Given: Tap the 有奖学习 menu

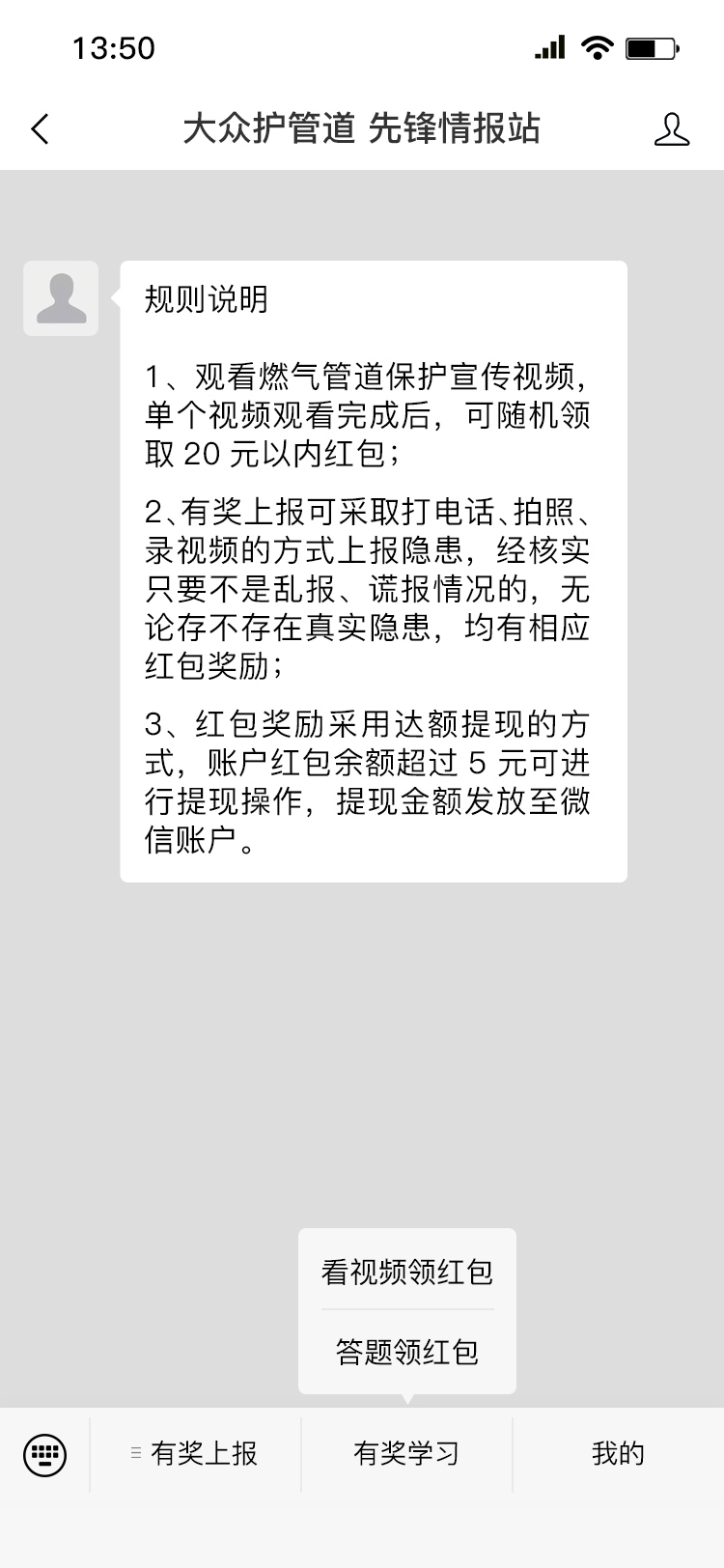Looking at the screenshot, I should 406,1453.
